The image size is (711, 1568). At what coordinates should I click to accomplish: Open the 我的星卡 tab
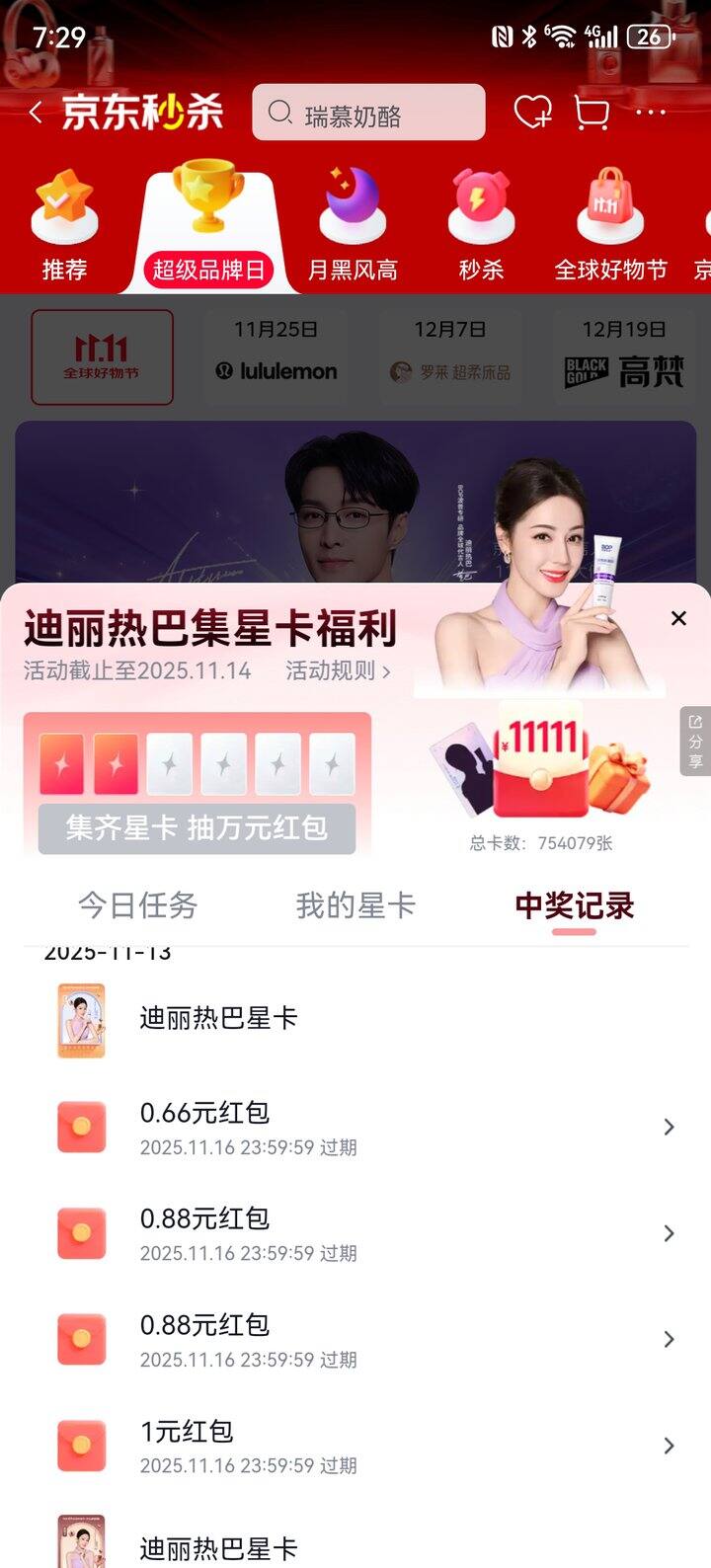(355, 905)
